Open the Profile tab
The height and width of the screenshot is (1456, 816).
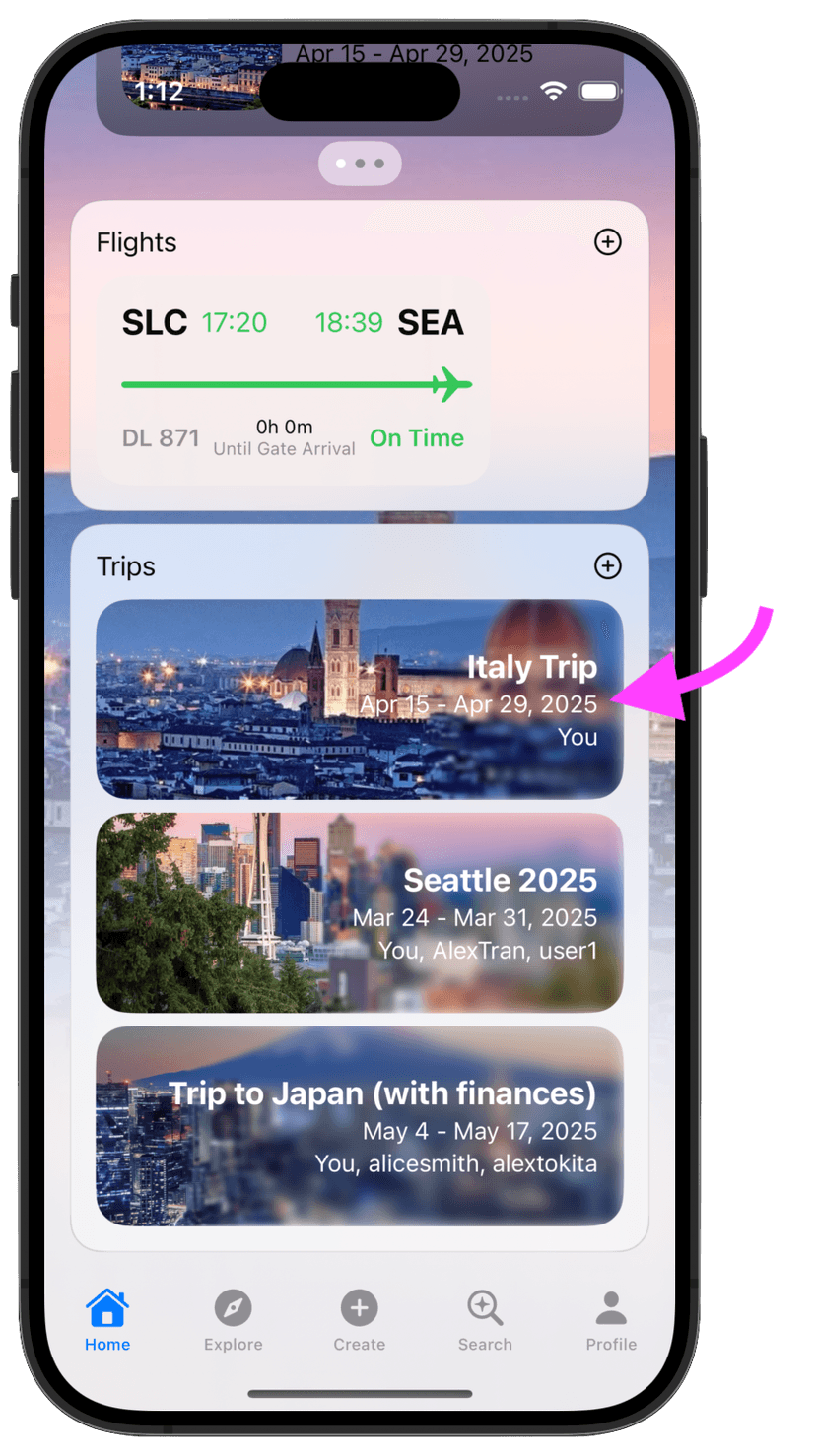[x=611, y=1322]
